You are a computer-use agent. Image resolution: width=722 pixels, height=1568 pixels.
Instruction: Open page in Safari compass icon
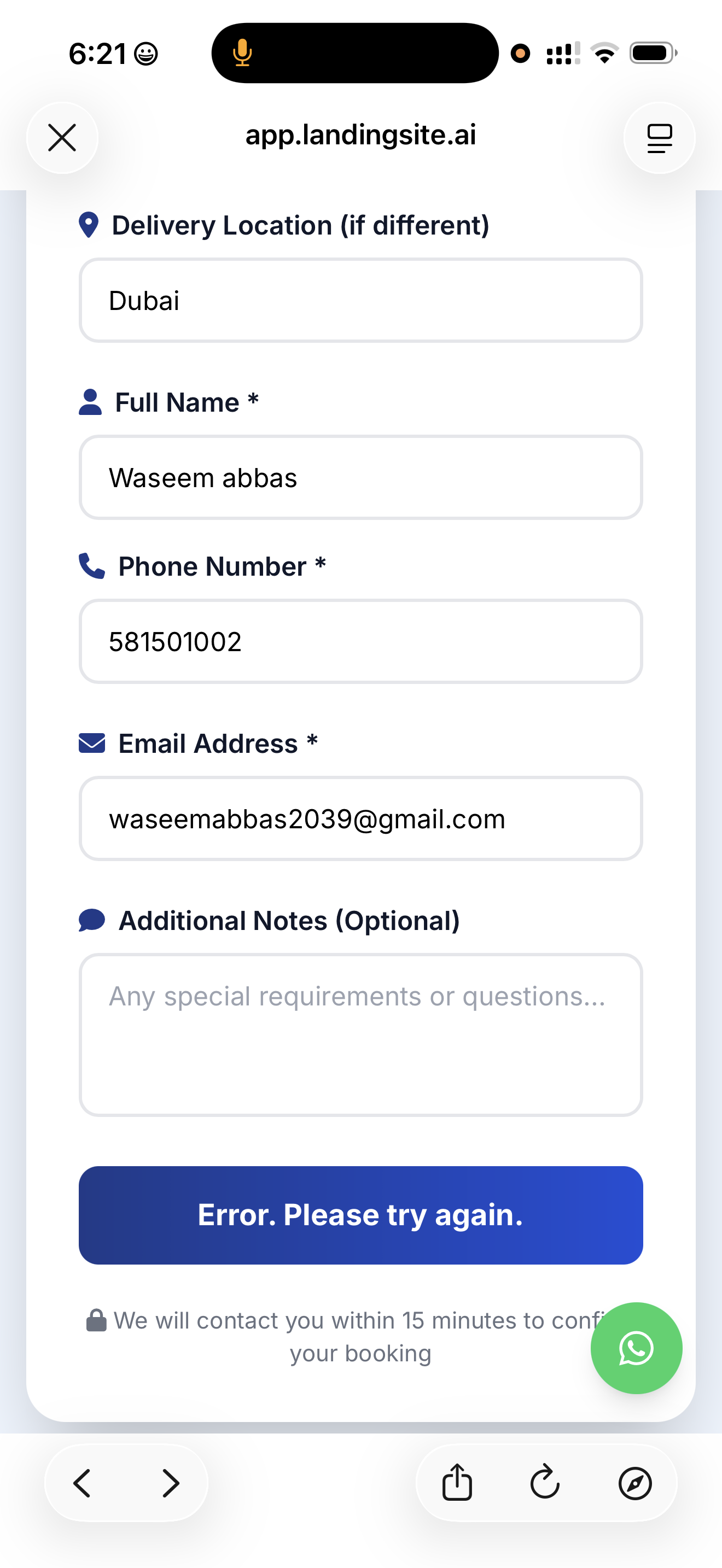tap(635, 1483)
